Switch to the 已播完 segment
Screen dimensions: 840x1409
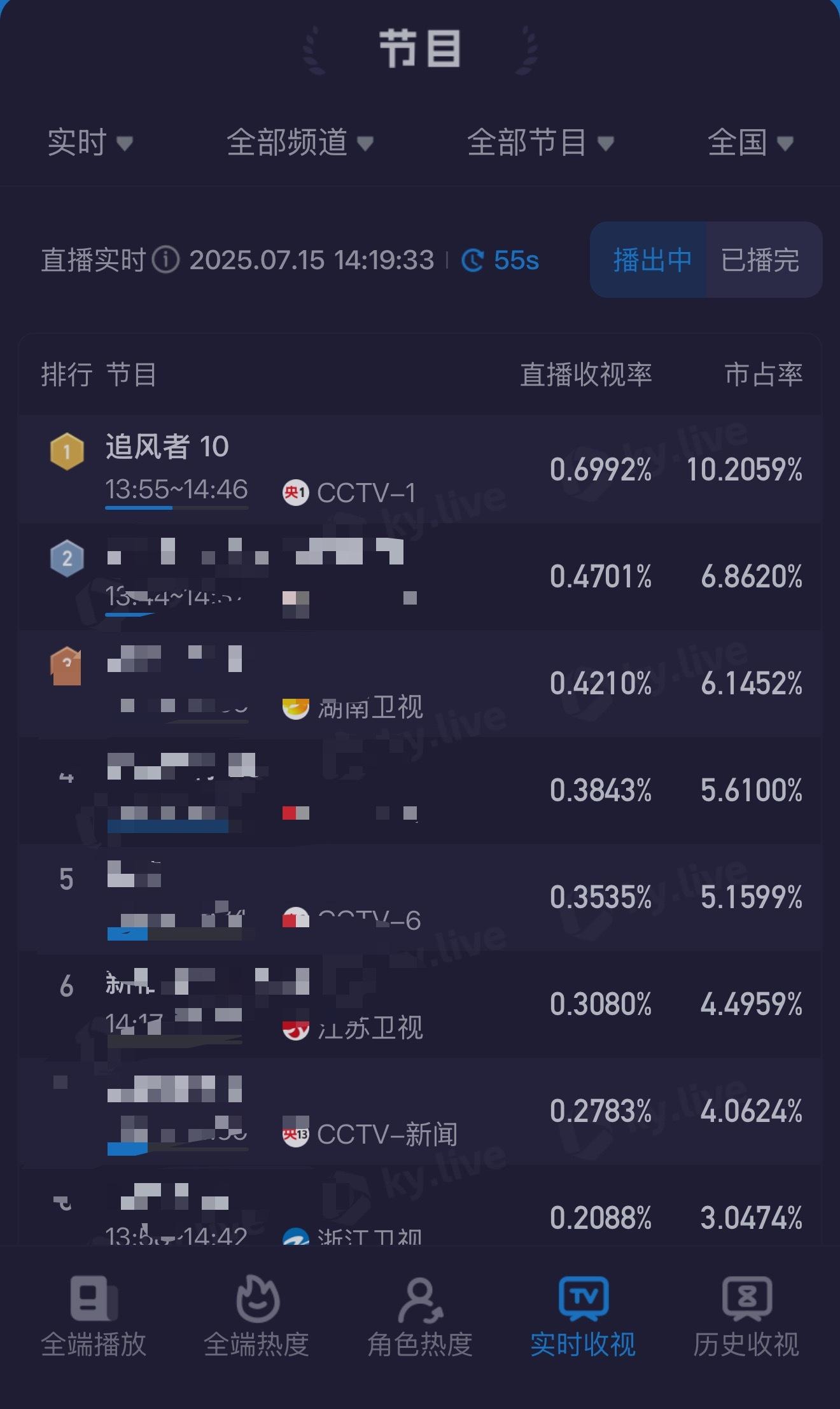tap(760, 260)
